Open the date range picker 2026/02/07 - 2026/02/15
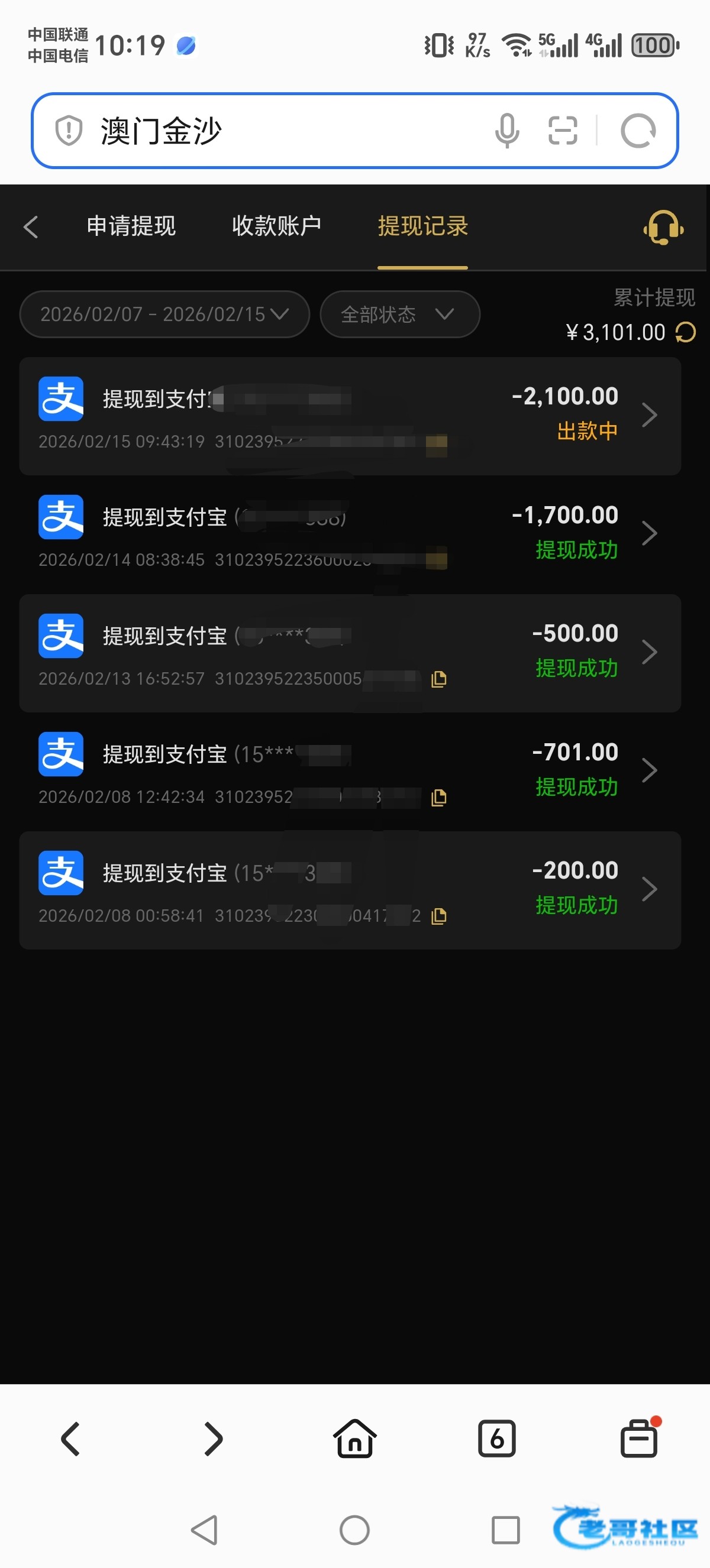Screen dimensions: 710x1568 coord(164,314)
